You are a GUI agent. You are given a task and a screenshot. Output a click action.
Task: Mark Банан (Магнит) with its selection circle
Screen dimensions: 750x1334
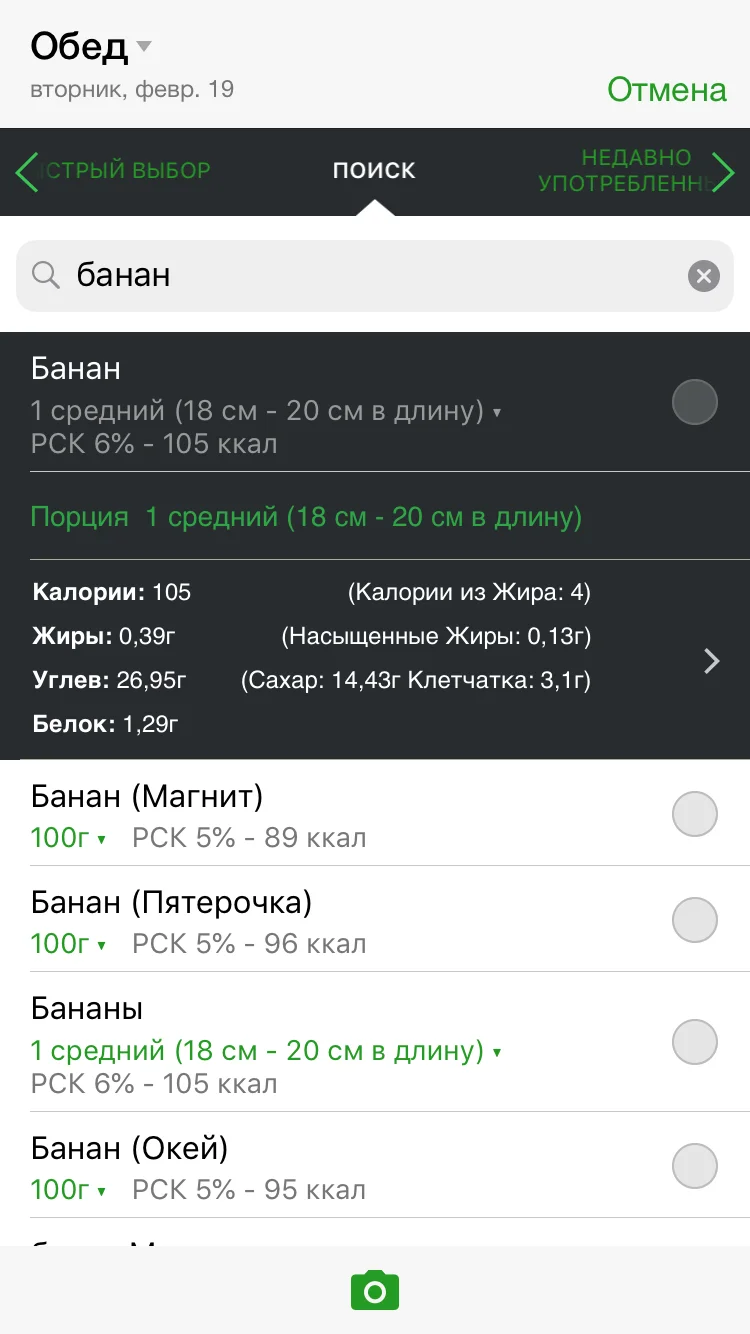(694, 813)
